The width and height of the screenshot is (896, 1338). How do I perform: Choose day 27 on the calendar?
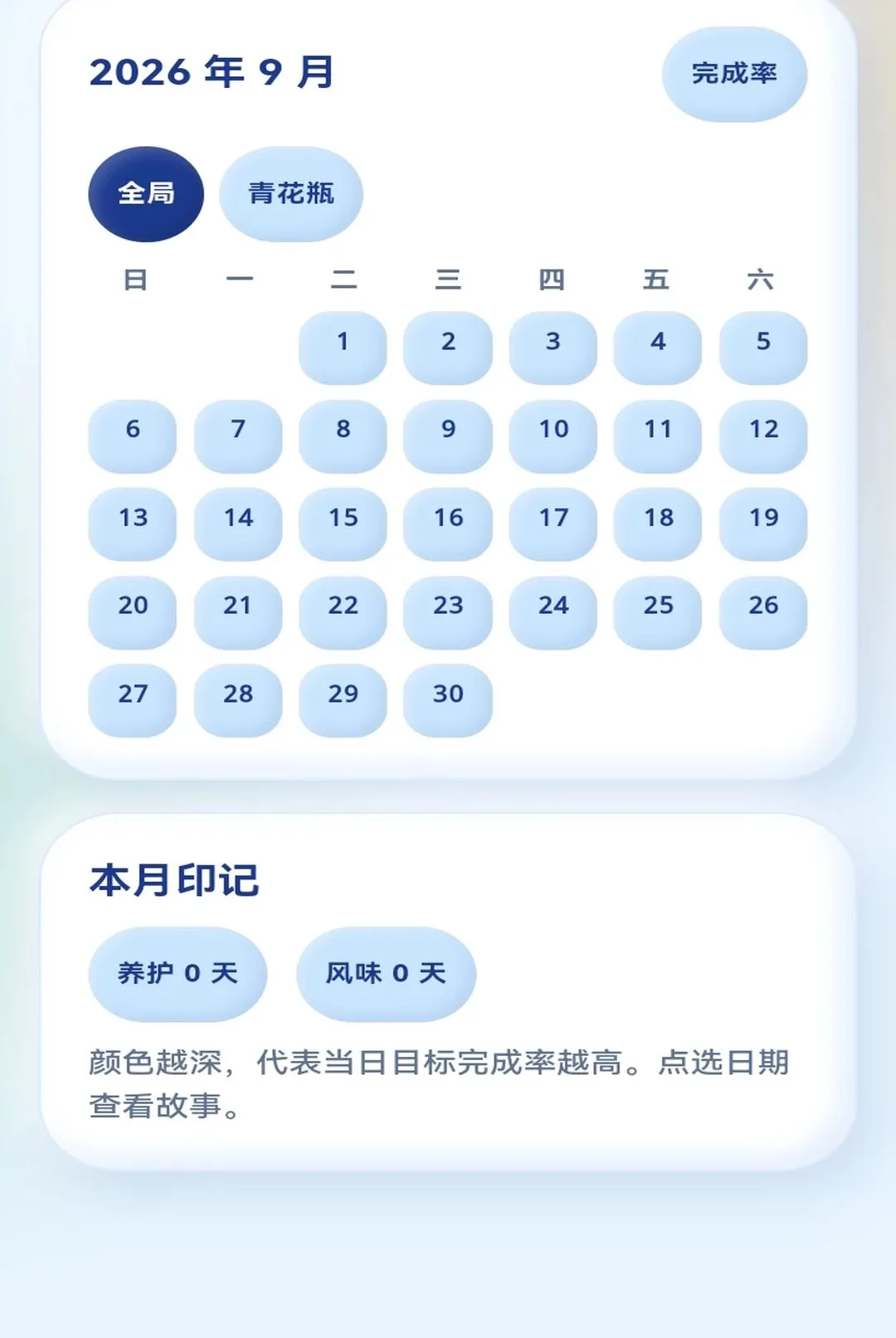pos(133,700)
